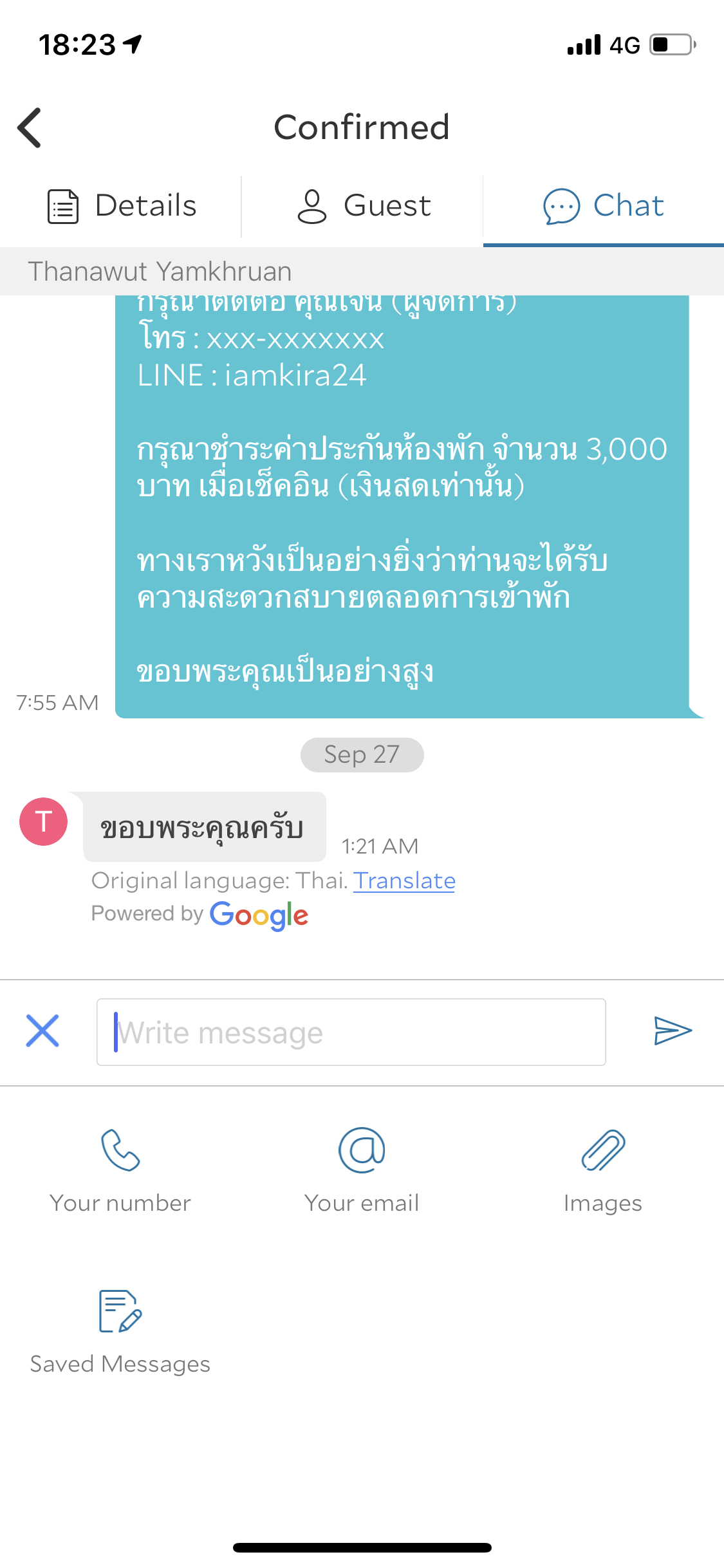Focus the Write message field
Image resolution: width=724 pixels, height=1568 pixels.
tap(351, 1032)
